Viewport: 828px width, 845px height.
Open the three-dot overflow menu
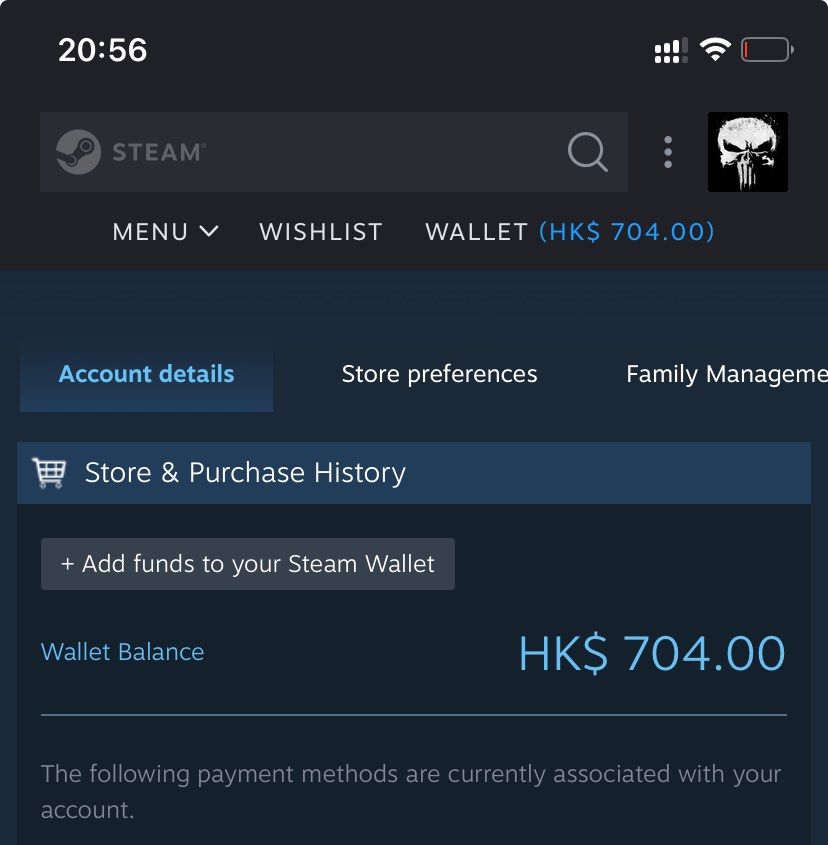(x=668, y=152)
